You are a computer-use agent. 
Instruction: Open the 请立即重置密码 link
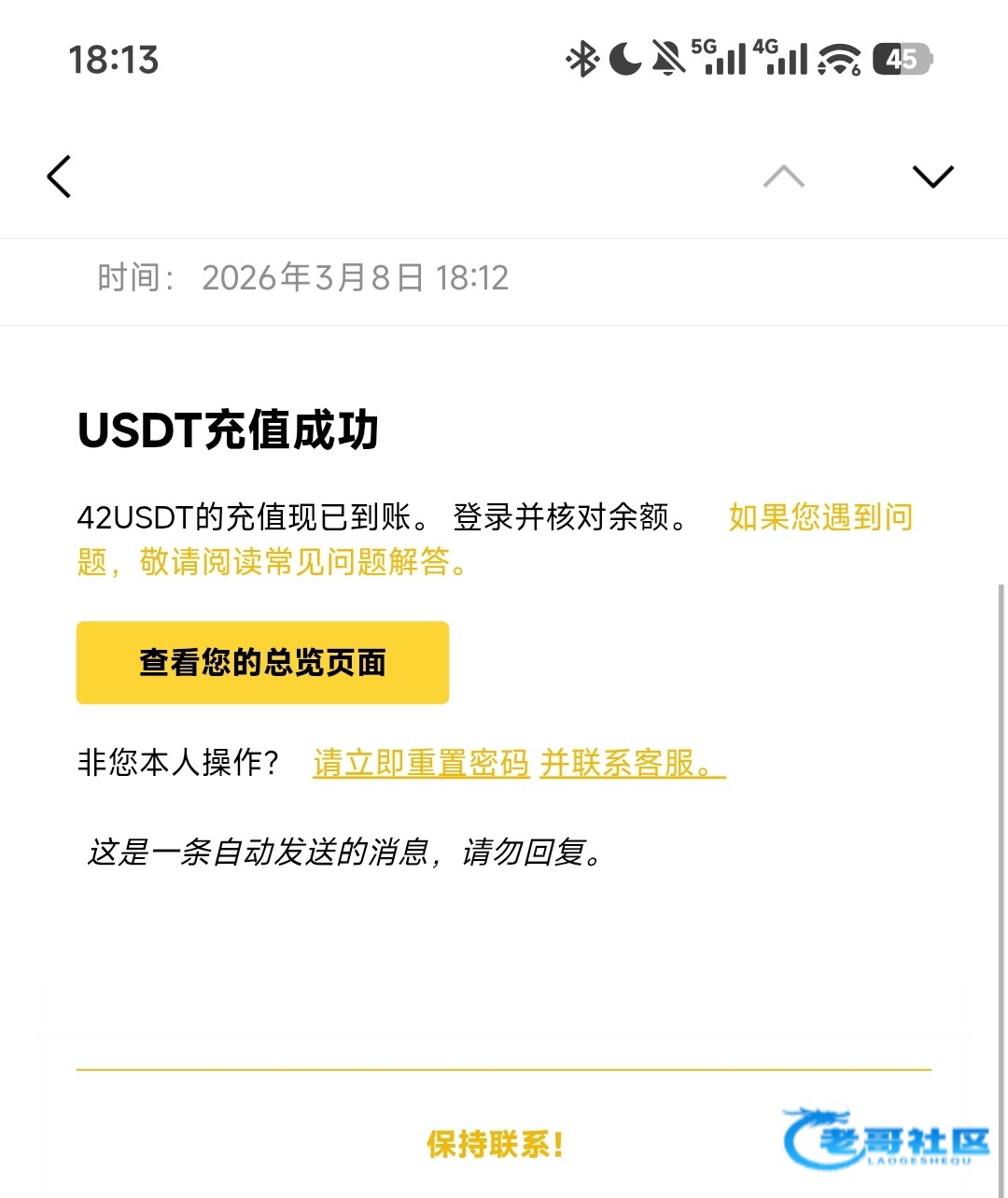[x=421, y=763]
